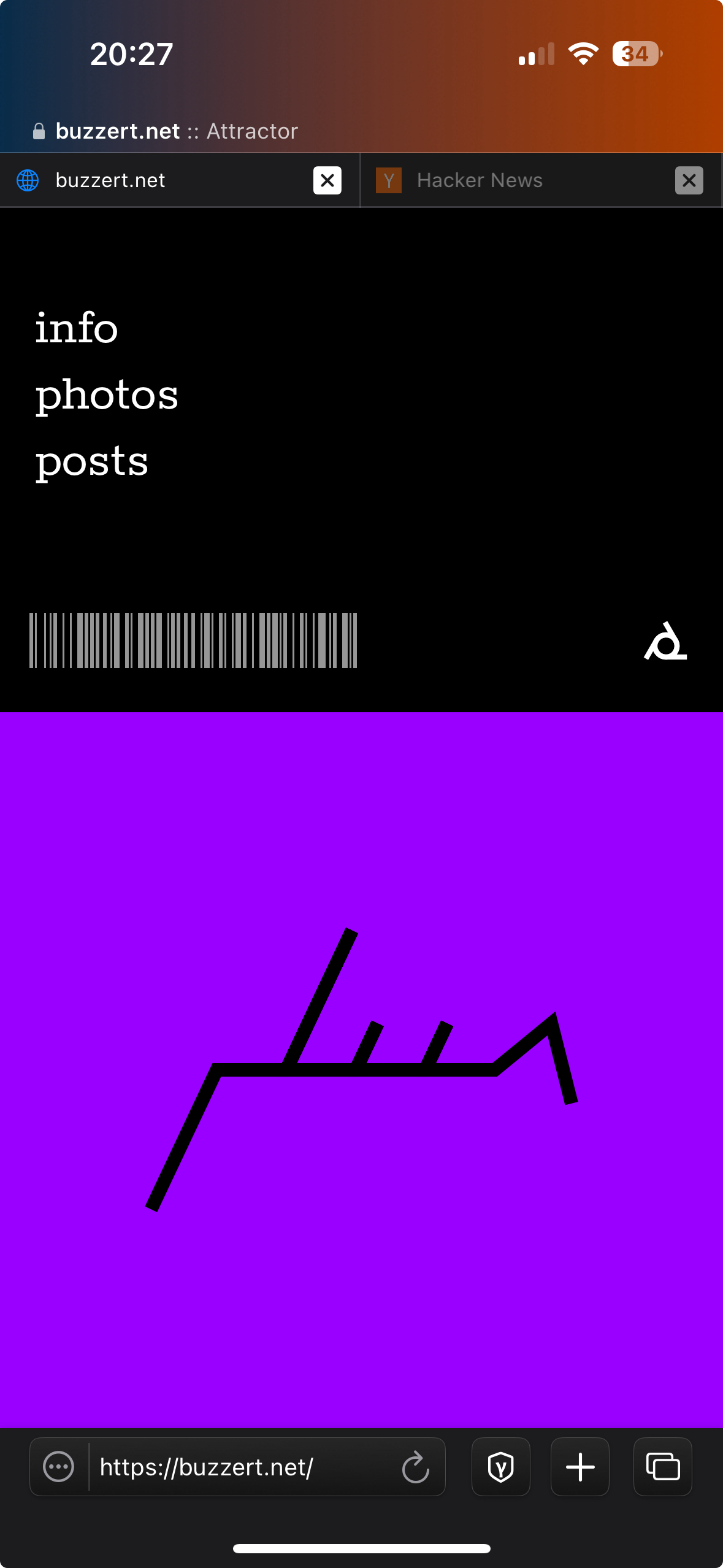Reload the current page
723x1568 pixels.
(x=415, y=1467)
